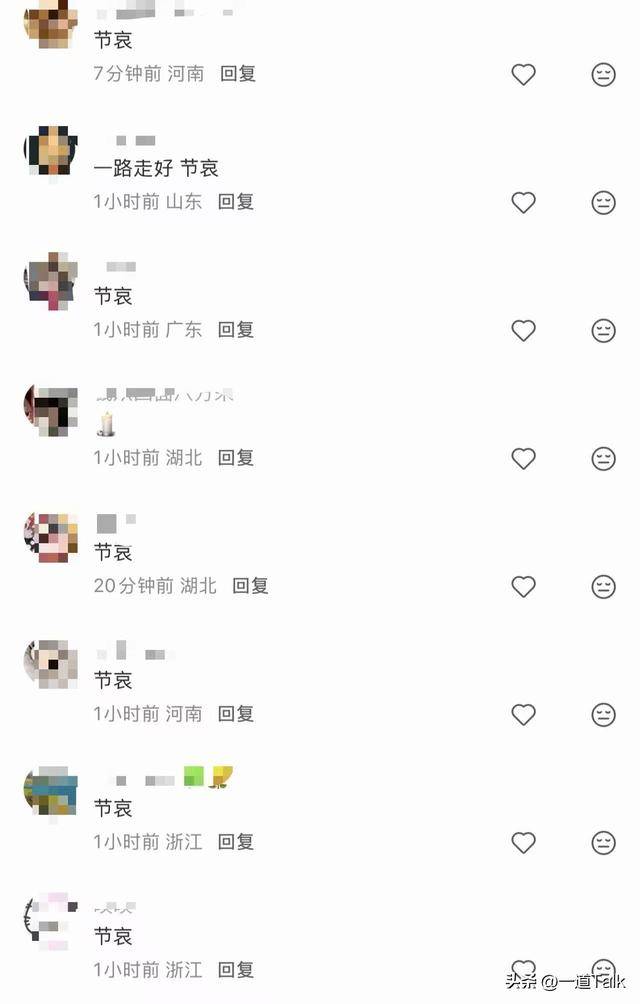Image resolution: width=640 pixels, height=1004 pixels.
Task: Like the comment posted 1小时前 河南
Action: pos(523,714)
